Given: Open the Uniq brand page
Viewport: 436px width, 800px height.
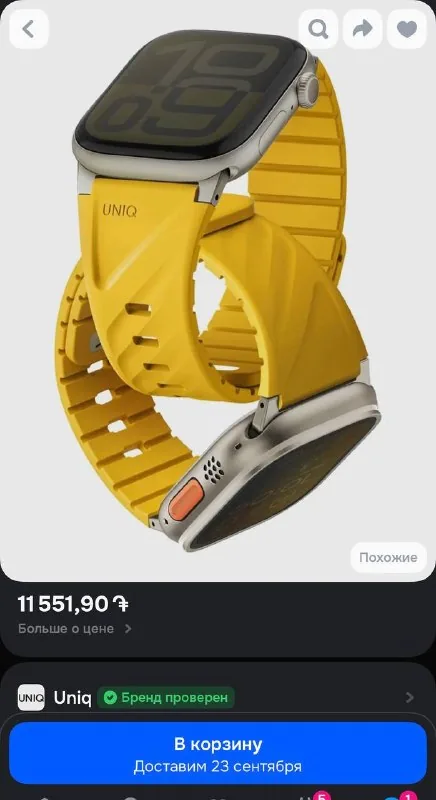Looking at the screenshot, I should 217,697.
